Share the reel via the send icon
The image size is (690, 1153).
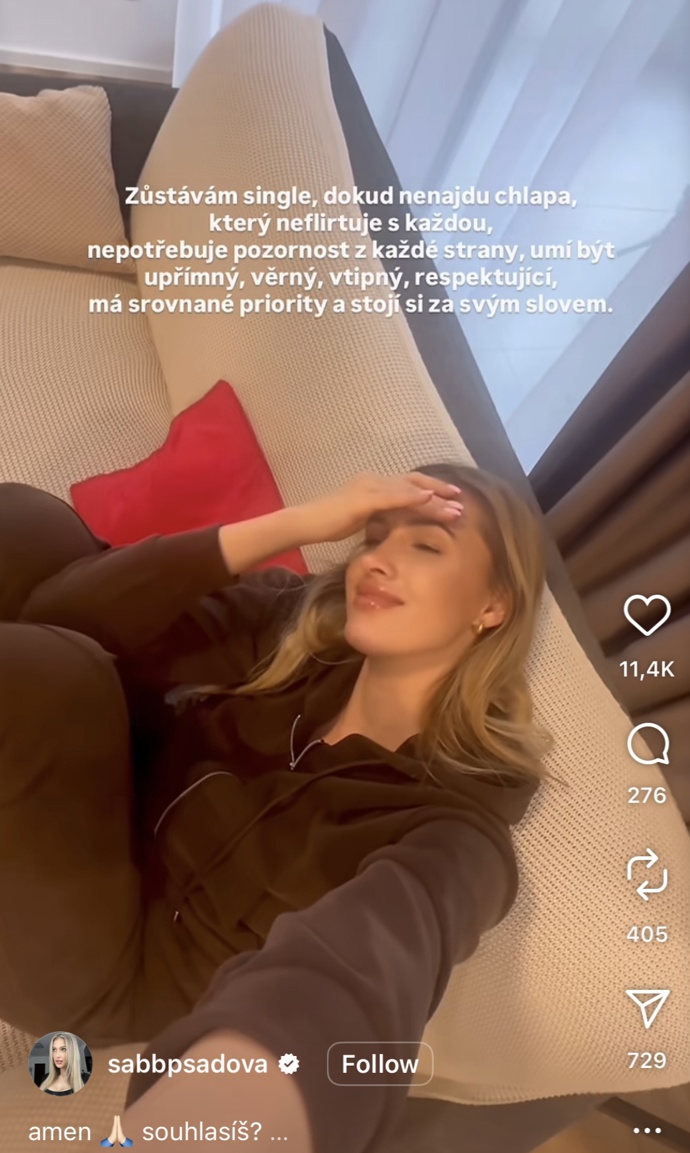[647, 1008]
